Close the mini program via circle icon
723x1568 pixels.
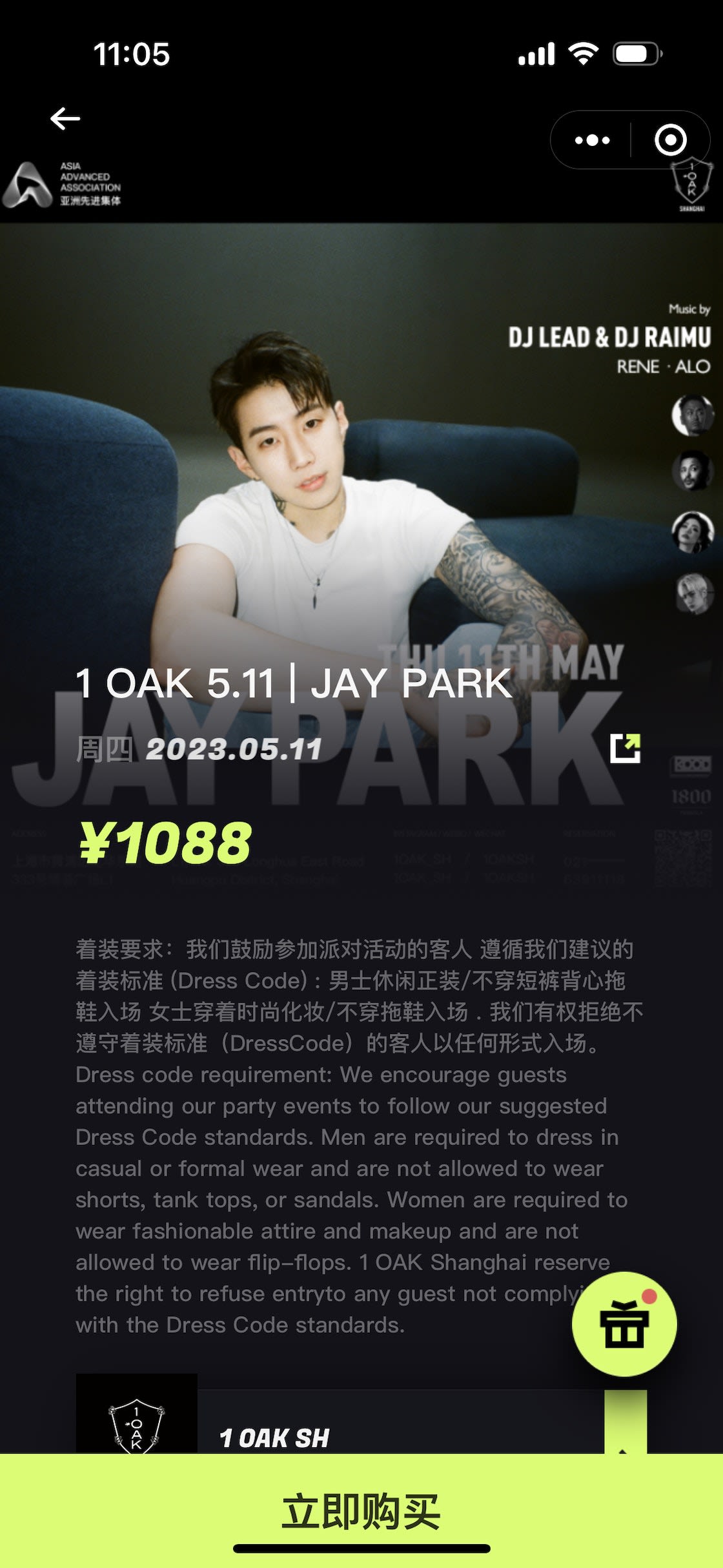coord(670,140)
